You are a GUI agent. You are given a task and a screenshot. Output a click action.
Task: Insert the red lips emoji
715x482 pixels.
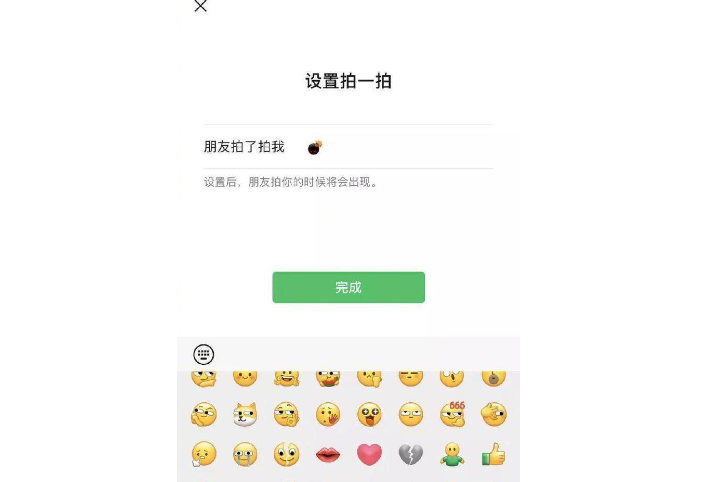(x=328, y=455)
